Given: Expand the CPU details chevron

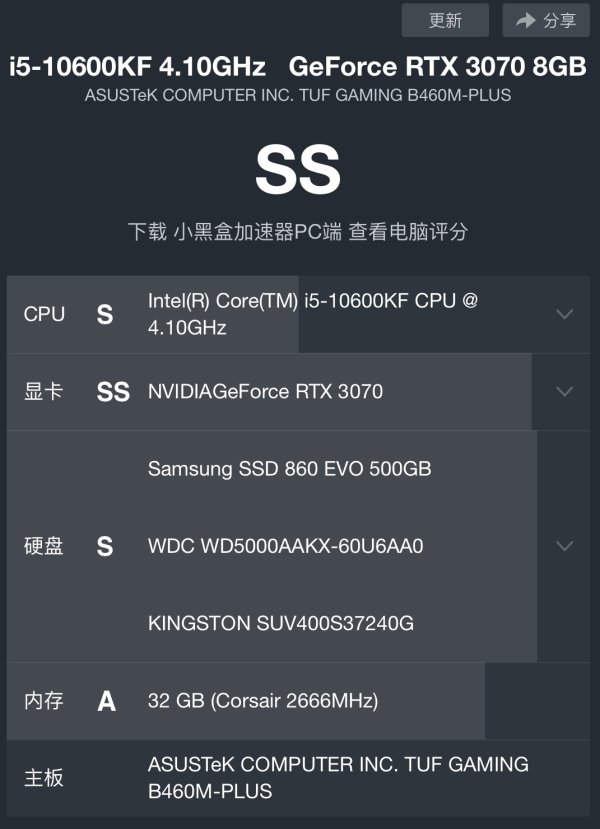Looking at the screenshot, I should 564,314.
